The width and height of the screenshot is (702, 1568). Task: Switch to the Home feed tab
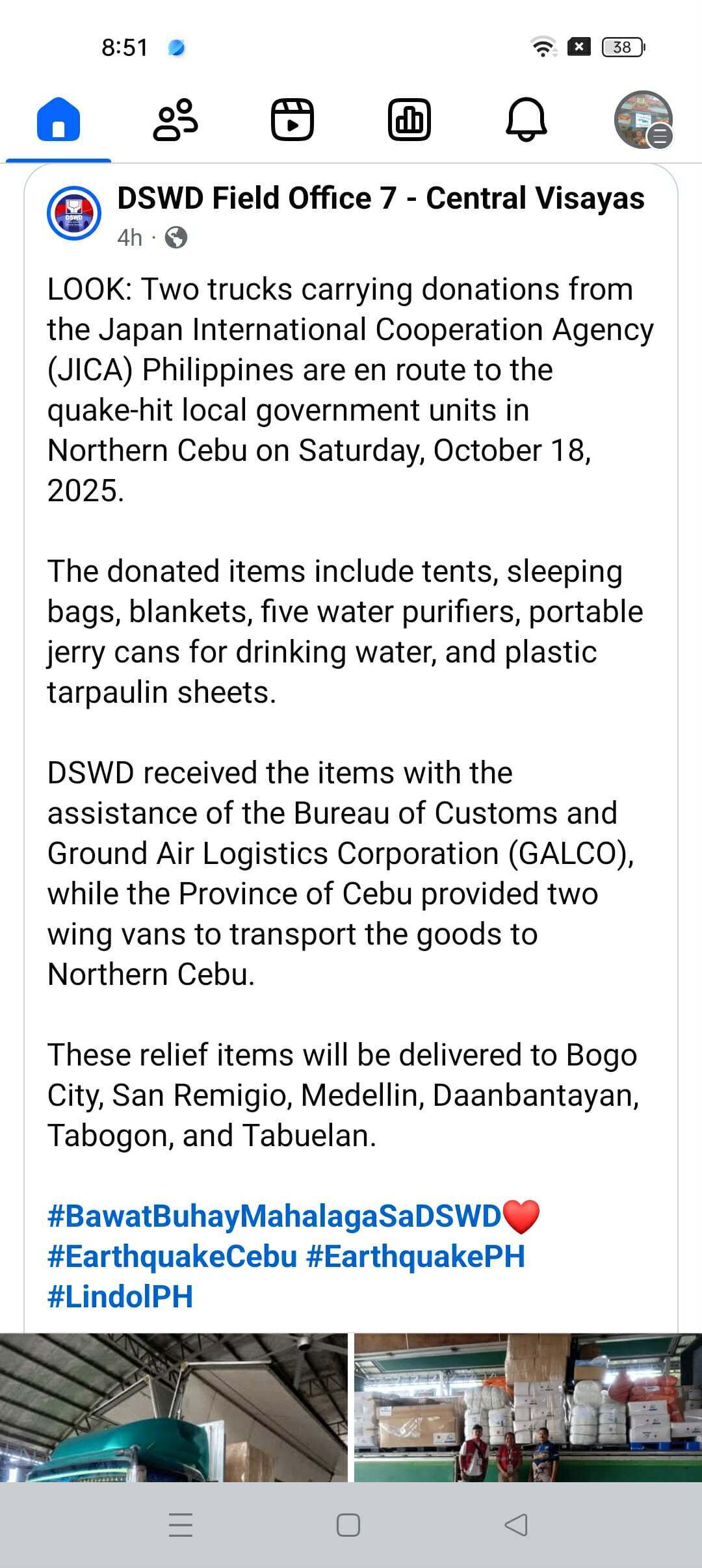[x=58, y=120]
